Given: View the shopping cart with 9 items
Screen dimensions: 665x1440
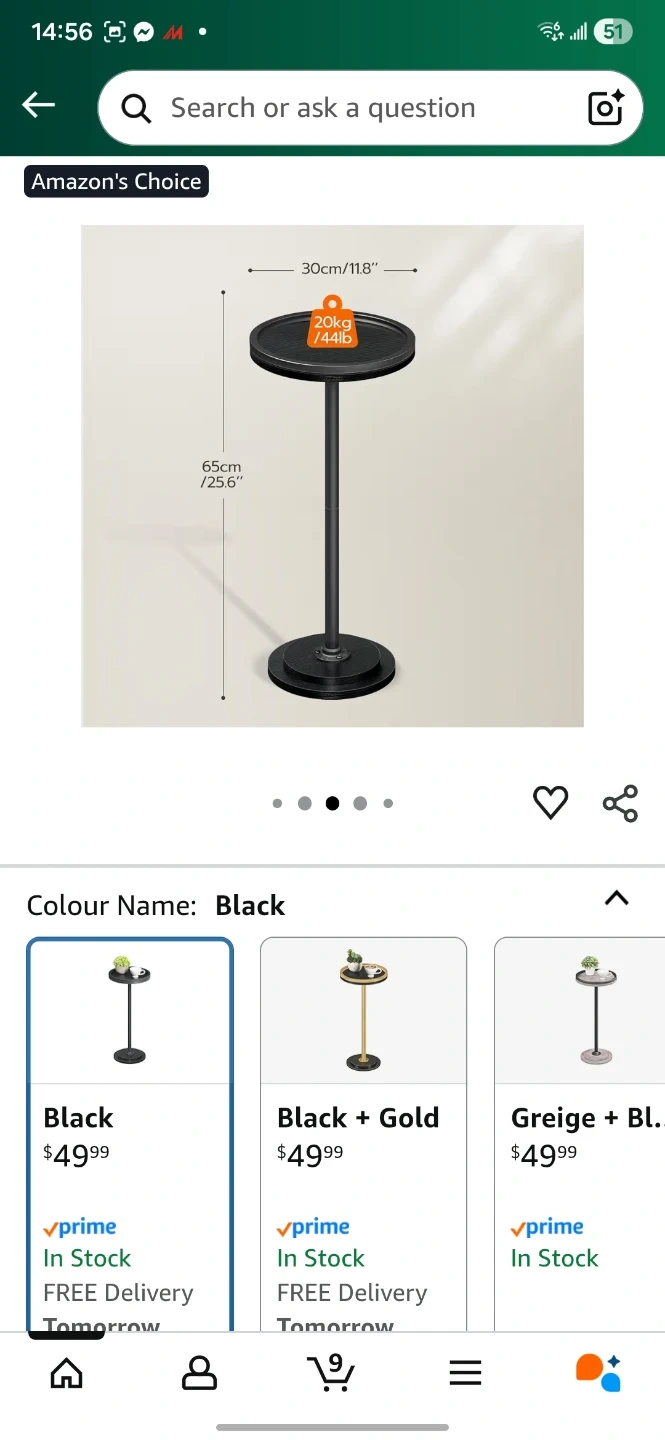Looking at the screenshot, I should pos(331,1374).
